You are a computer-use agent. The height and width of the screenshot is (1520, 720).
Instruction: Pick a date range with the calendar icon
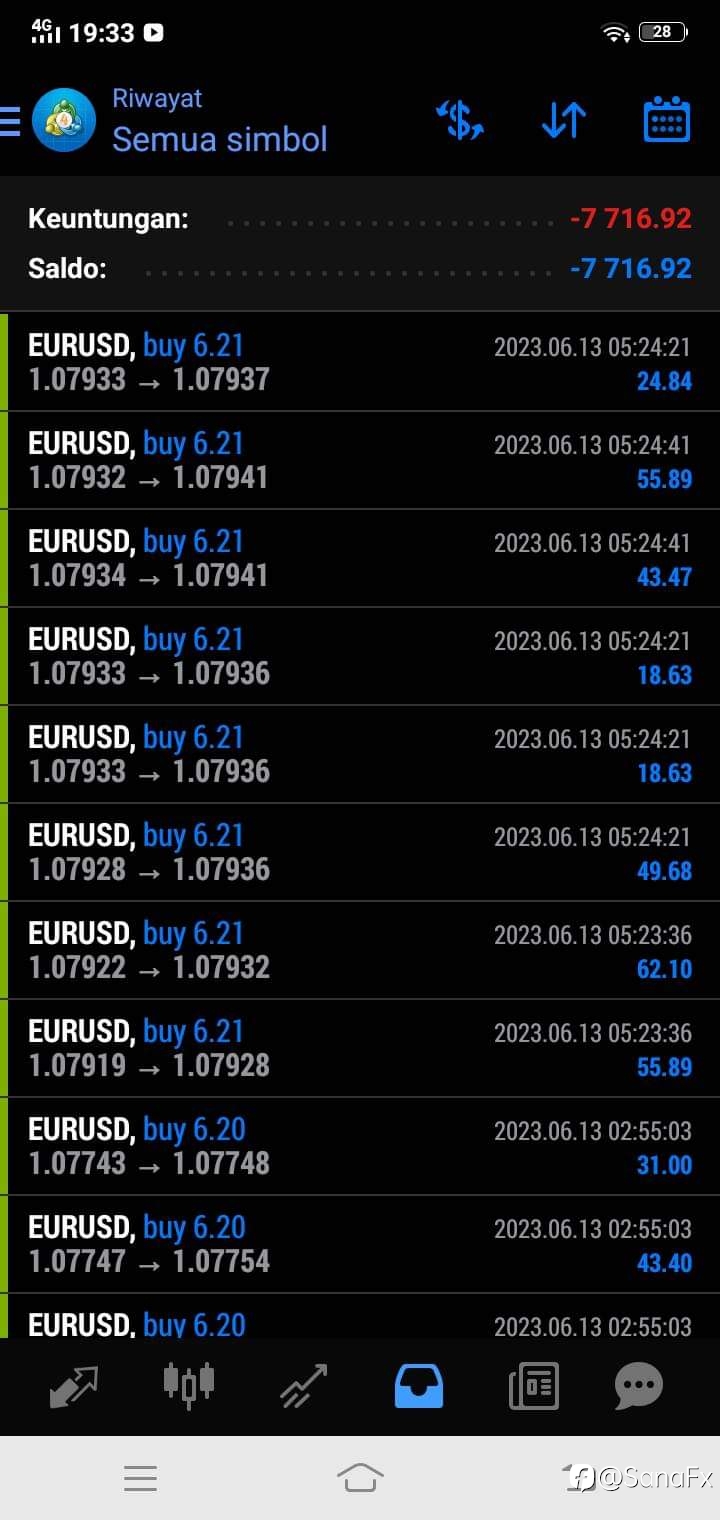click(x=666, y=120)
